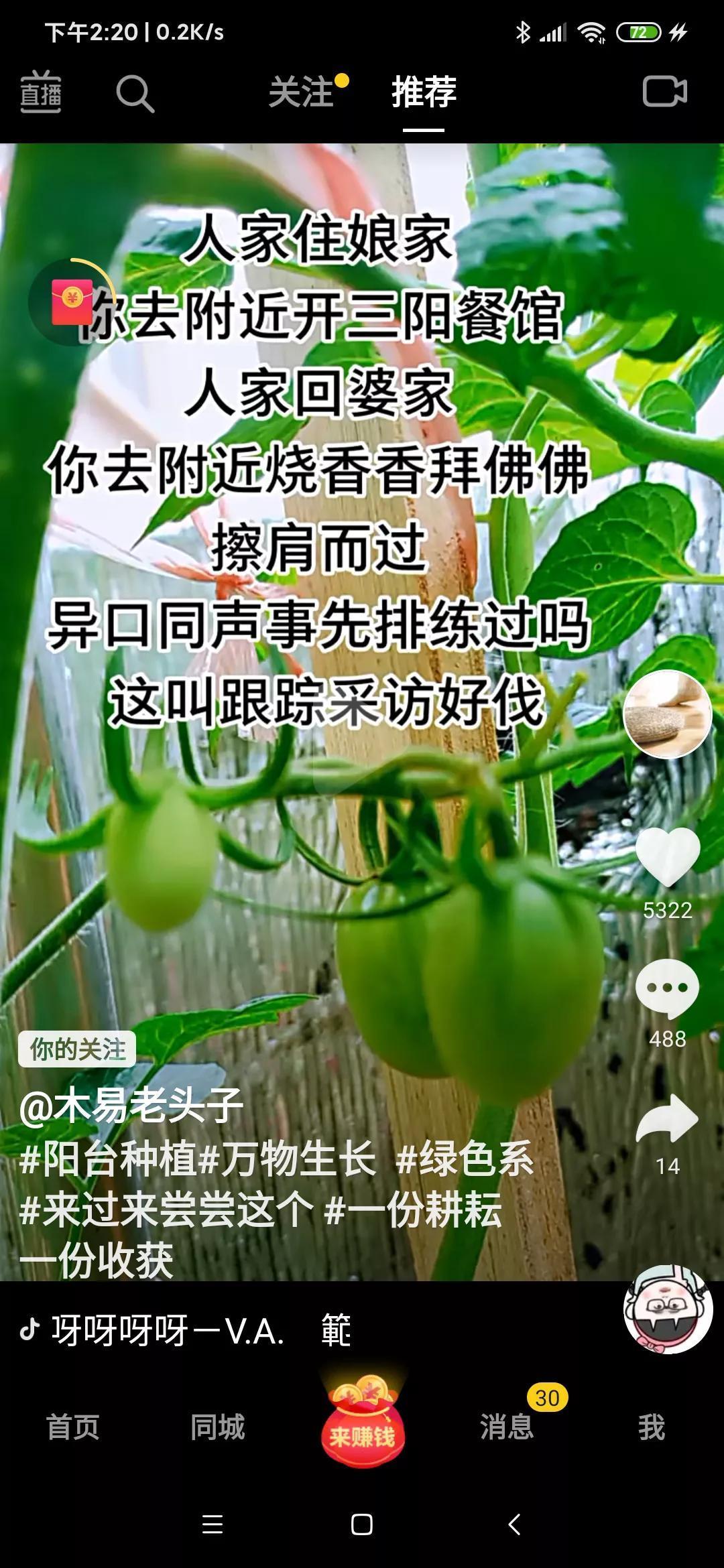Open 消息 with 30 unread

[507, 1427]
